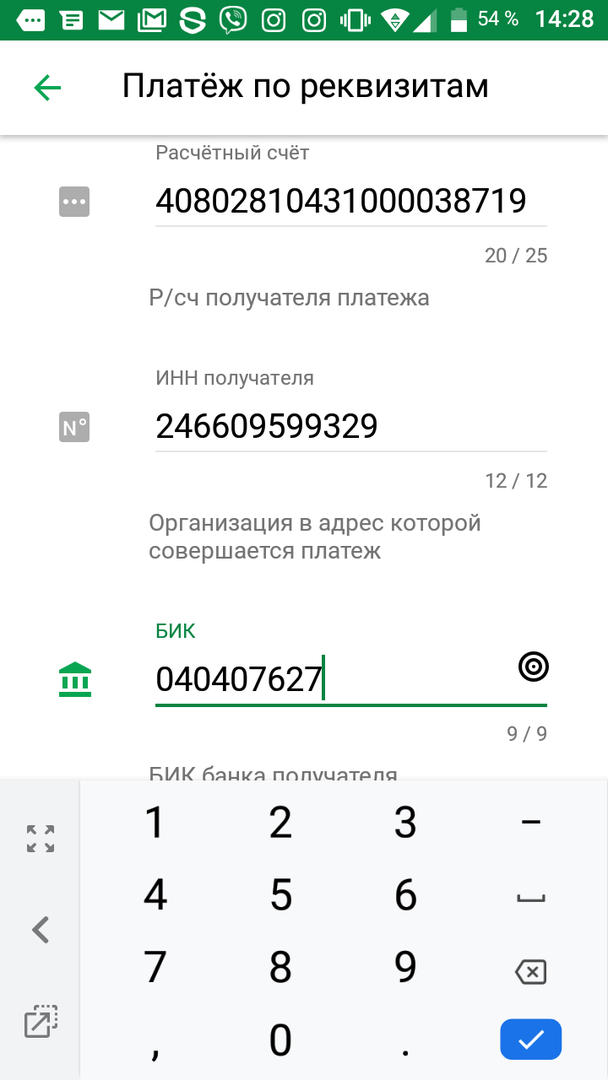Edit the Расчётный счёт field
Viewport: 608px width, 1080px height.
(x=350, y=202)
